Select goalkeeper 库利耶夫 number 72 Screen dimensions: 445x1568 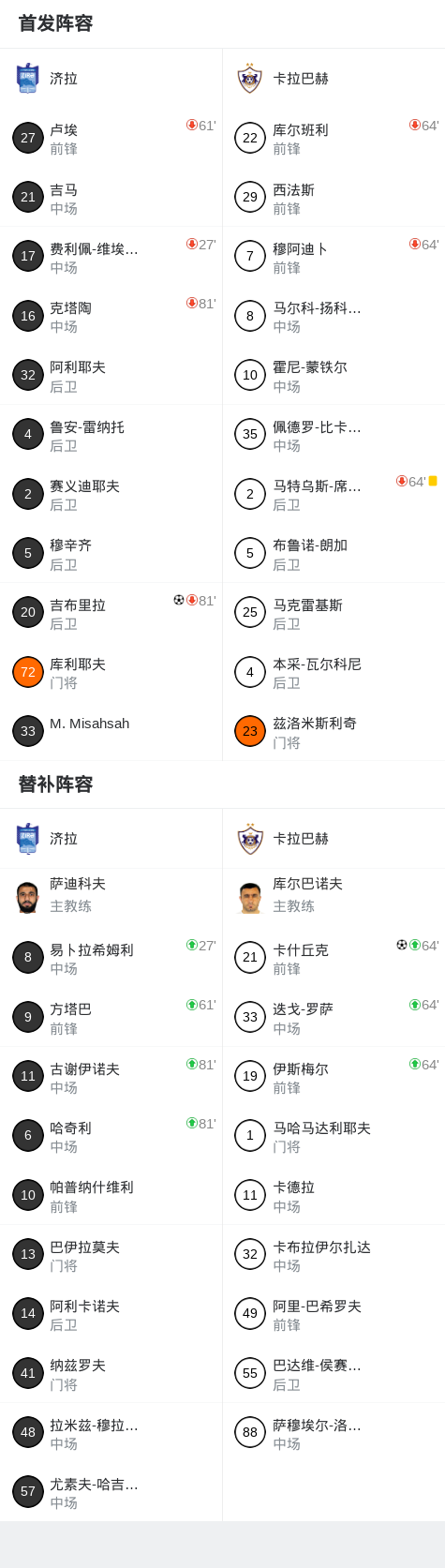111,672
